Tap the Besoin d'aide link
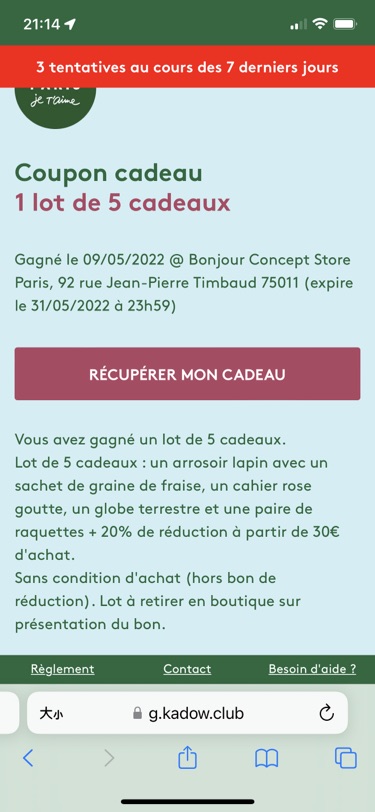The width and height of the screenshot is (375, 812). coord(312,669)
